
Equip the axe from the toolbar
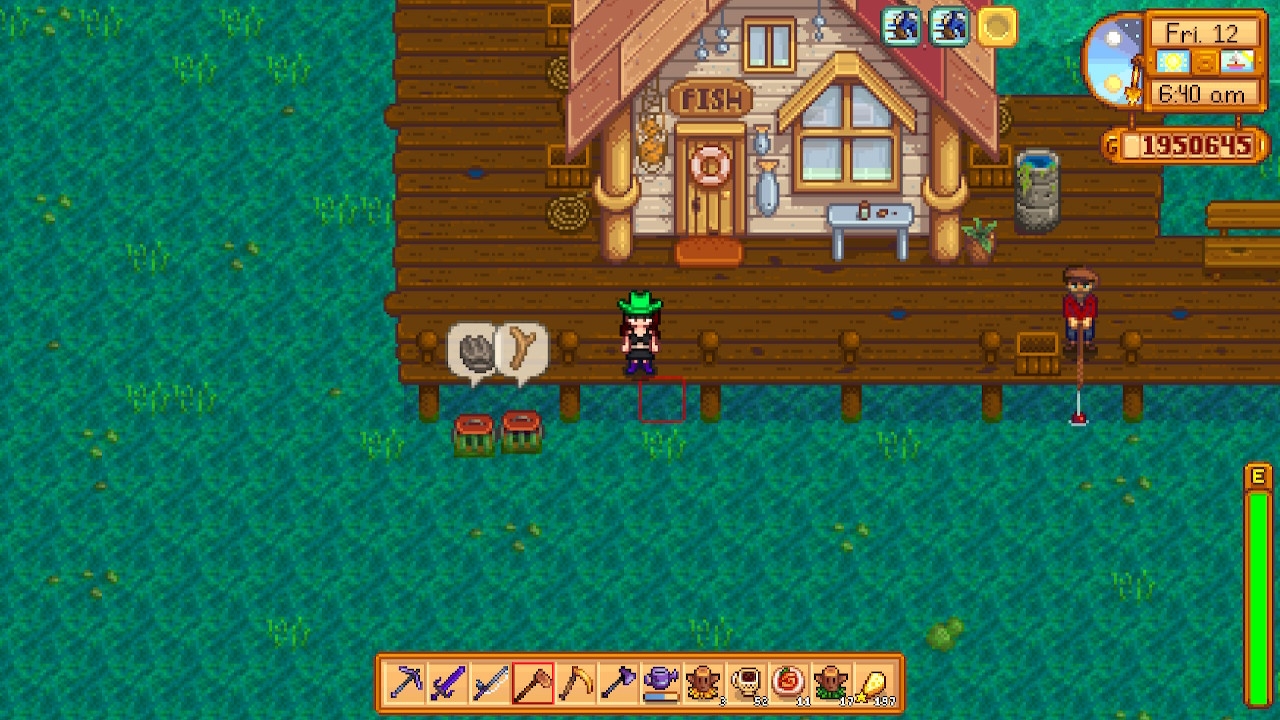click(x=618, y=684)
